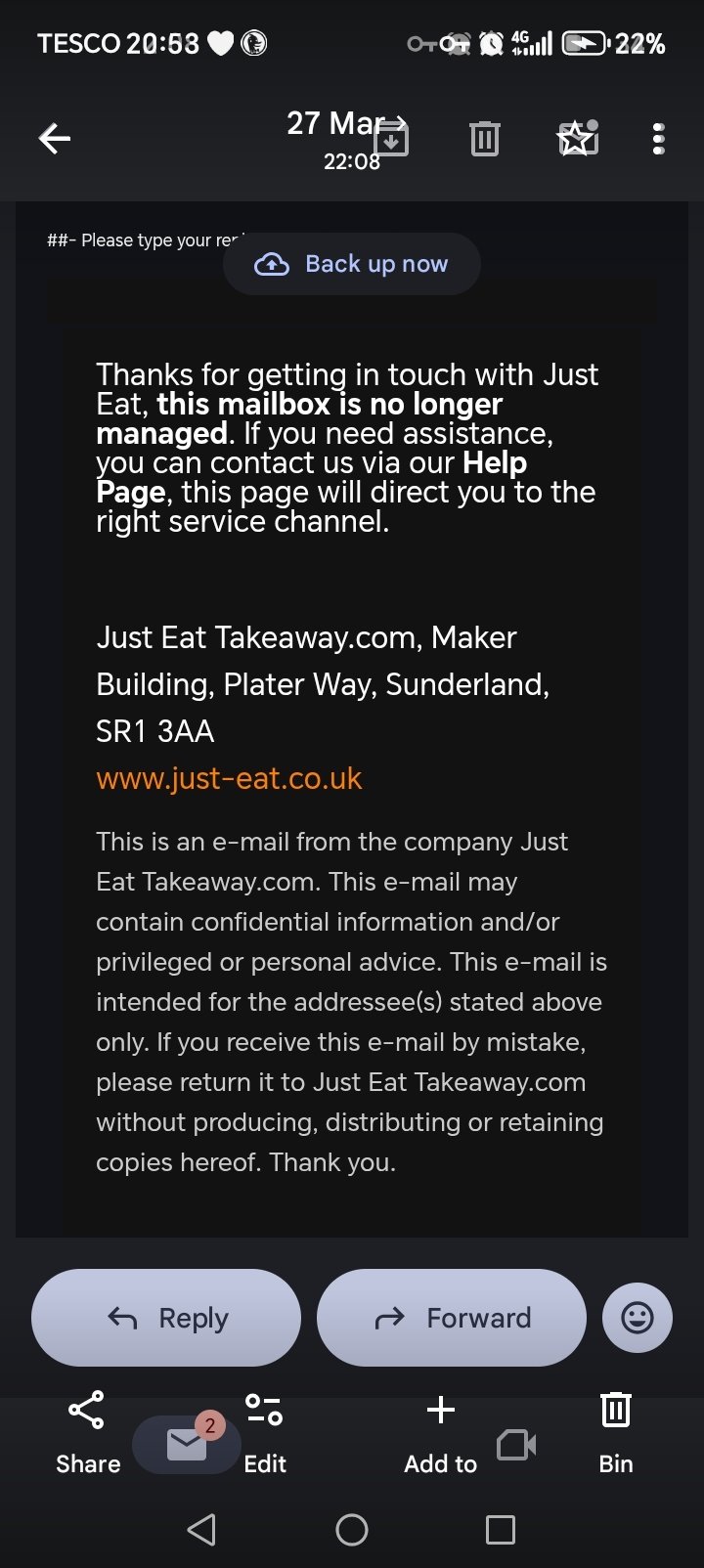Mark this screenshot as a favourite

coord(577,139)
